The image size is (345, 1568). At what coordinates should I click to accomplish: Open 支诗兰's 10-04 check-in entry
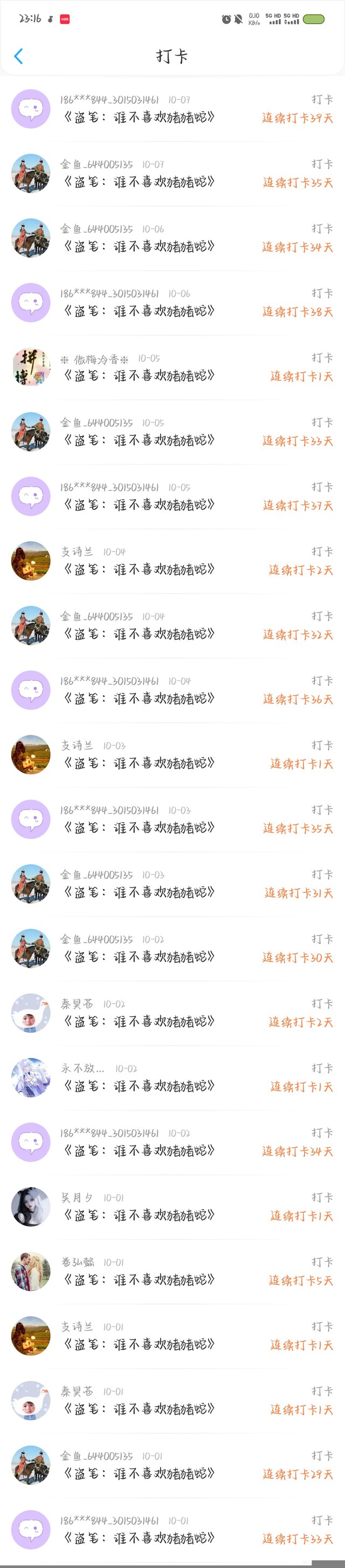(x=172, y=561)
